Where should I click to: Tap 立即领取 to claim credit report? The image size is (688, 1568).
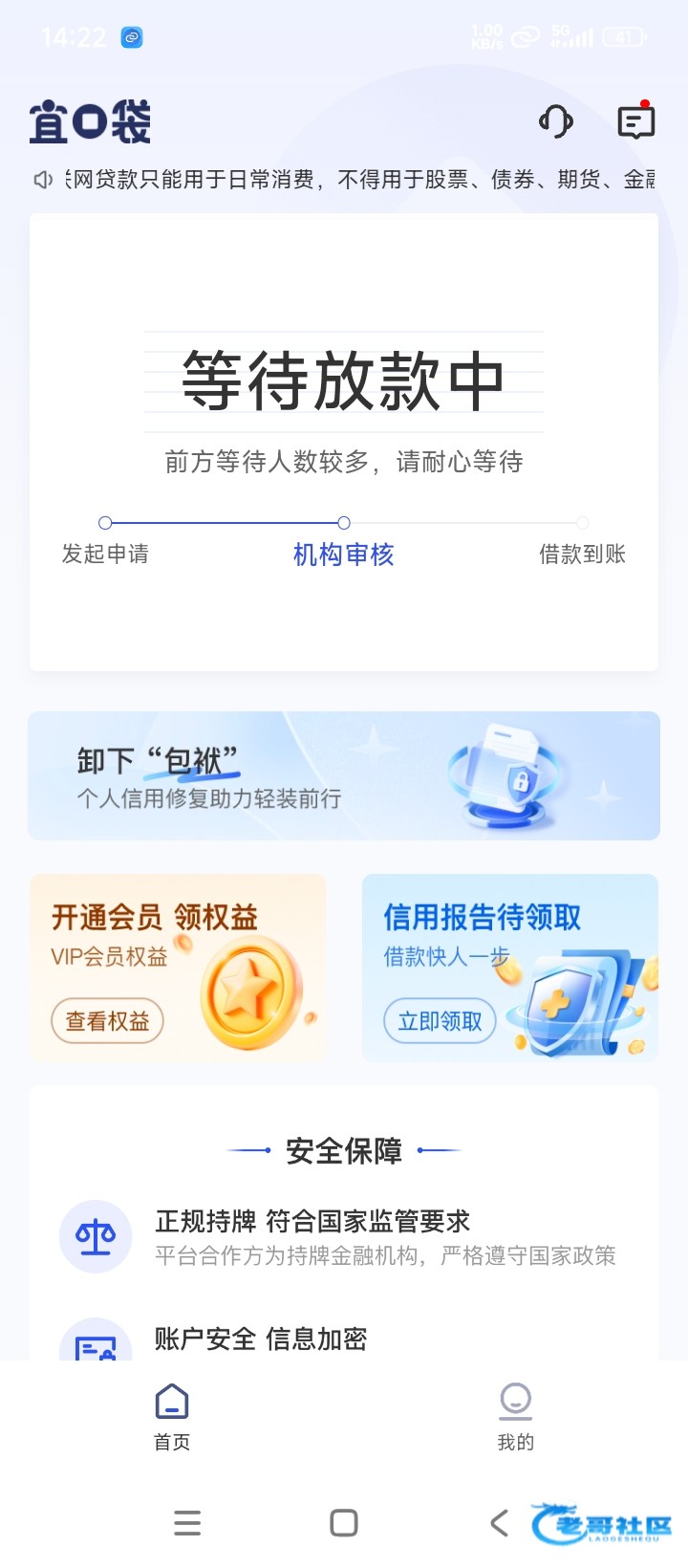tap(440, 1021)
